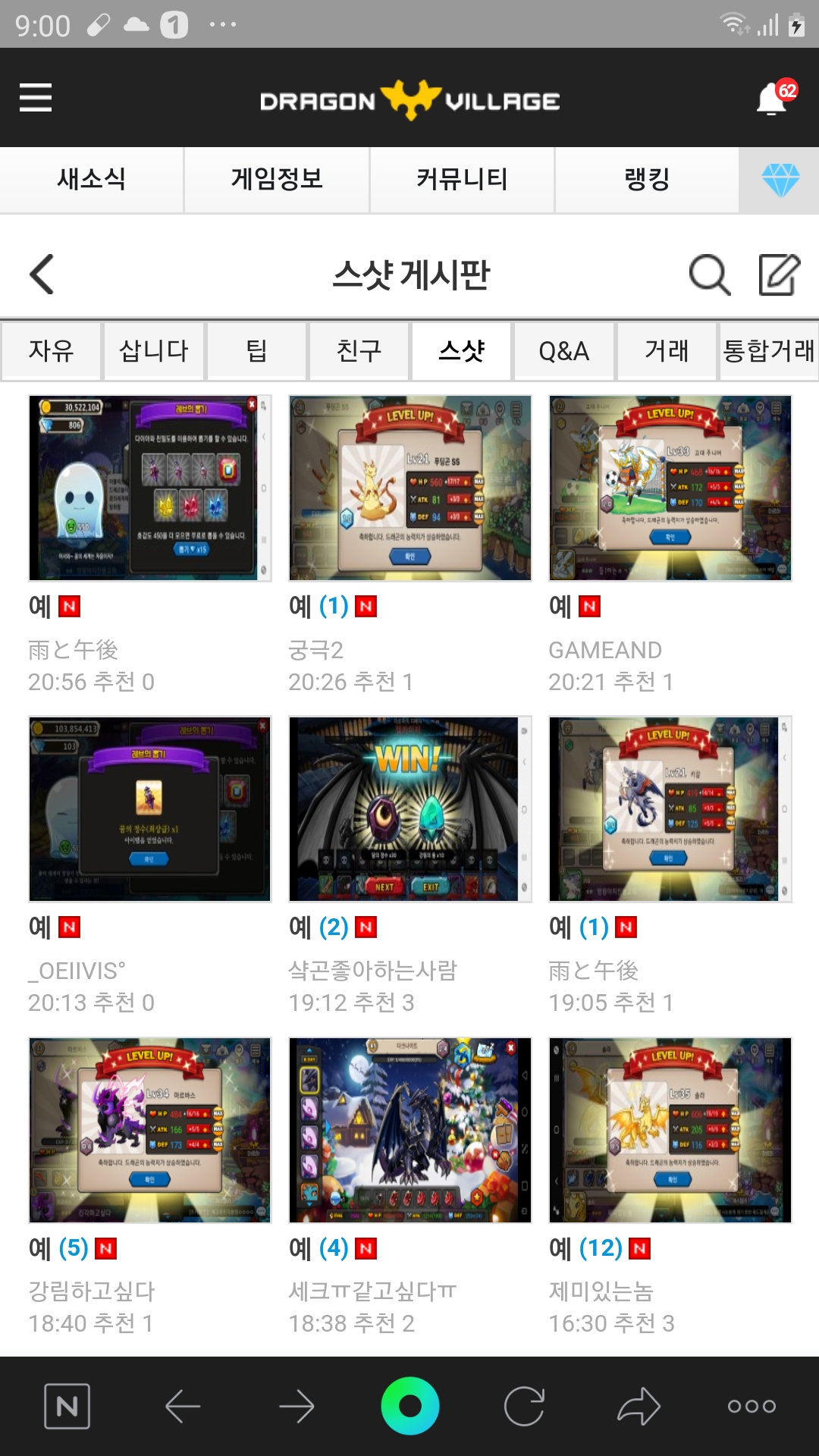The width and height of the screenshot is (819, 1456).
Task: Switch to the Q&A board tab
Action: [563, 351]
